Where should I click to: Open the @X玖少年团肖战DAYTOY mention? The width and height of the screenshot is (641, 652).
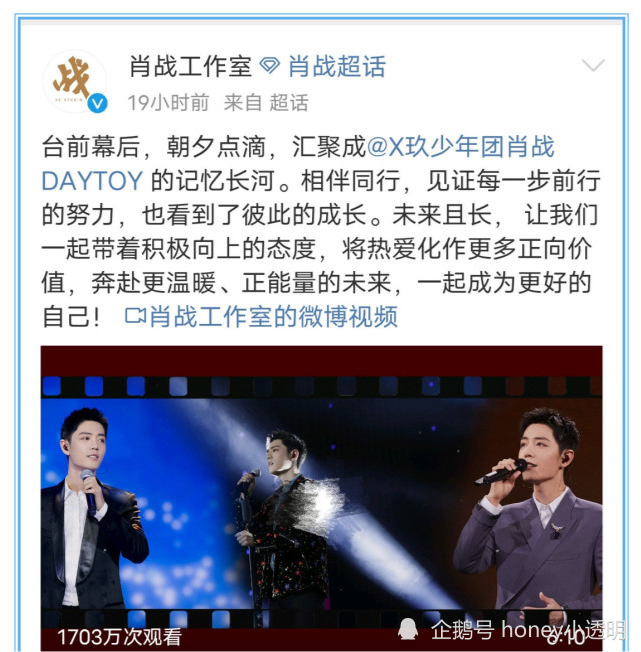tap(460, 147)
